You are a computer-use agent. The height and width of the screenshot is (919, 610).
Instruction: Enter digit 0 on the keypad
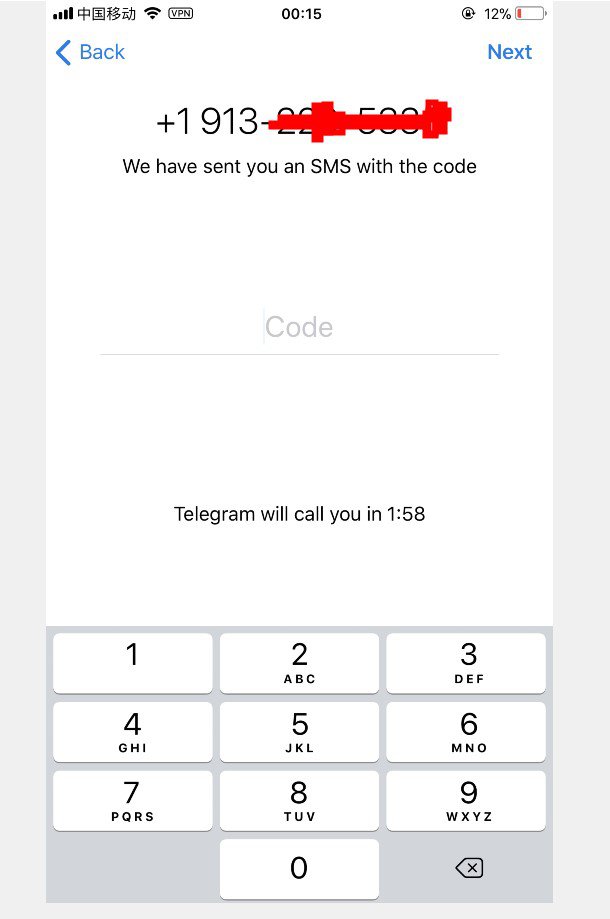(299, 868)
